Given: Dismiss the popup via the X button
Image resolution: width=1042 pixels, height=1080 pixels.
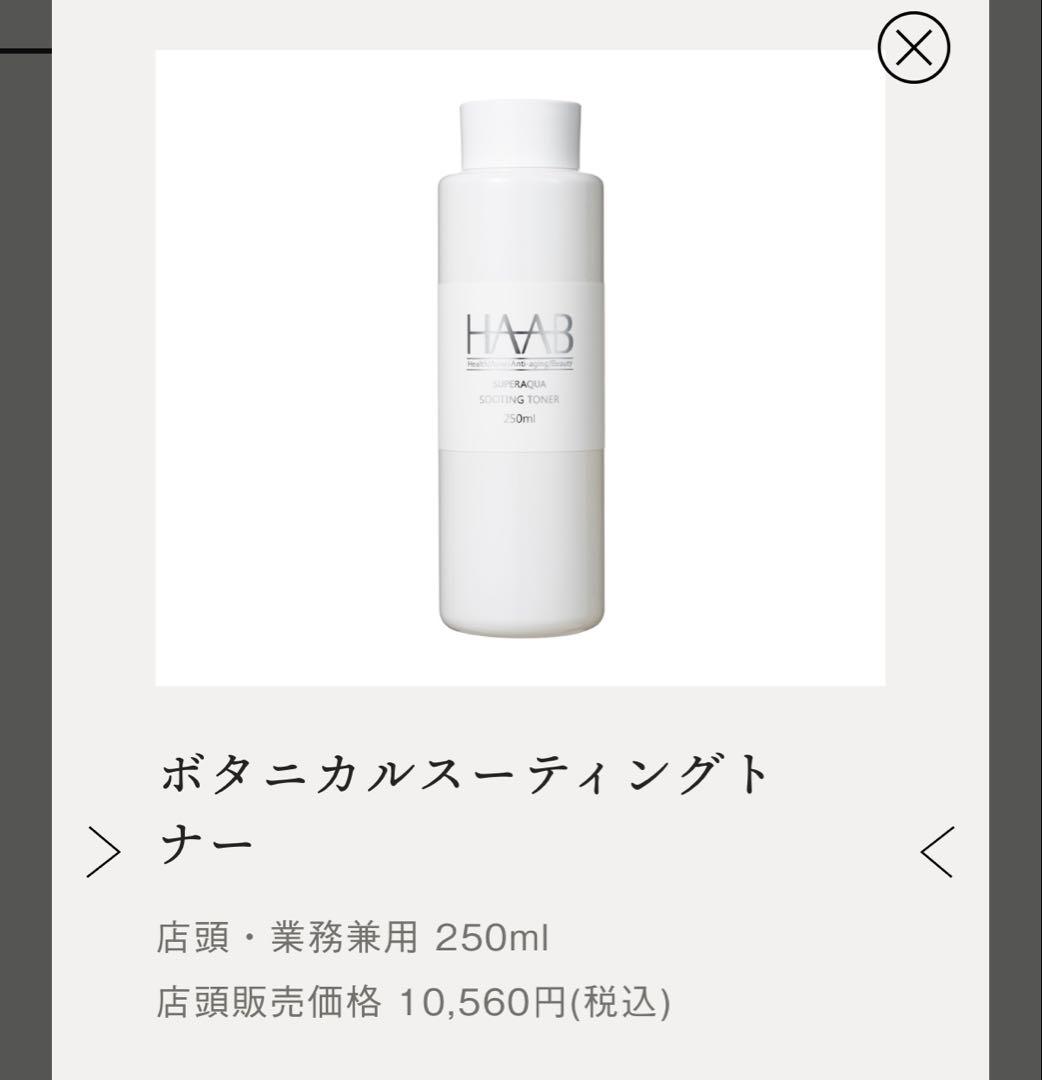Looking at the screenshot, I should pos(913,47).
